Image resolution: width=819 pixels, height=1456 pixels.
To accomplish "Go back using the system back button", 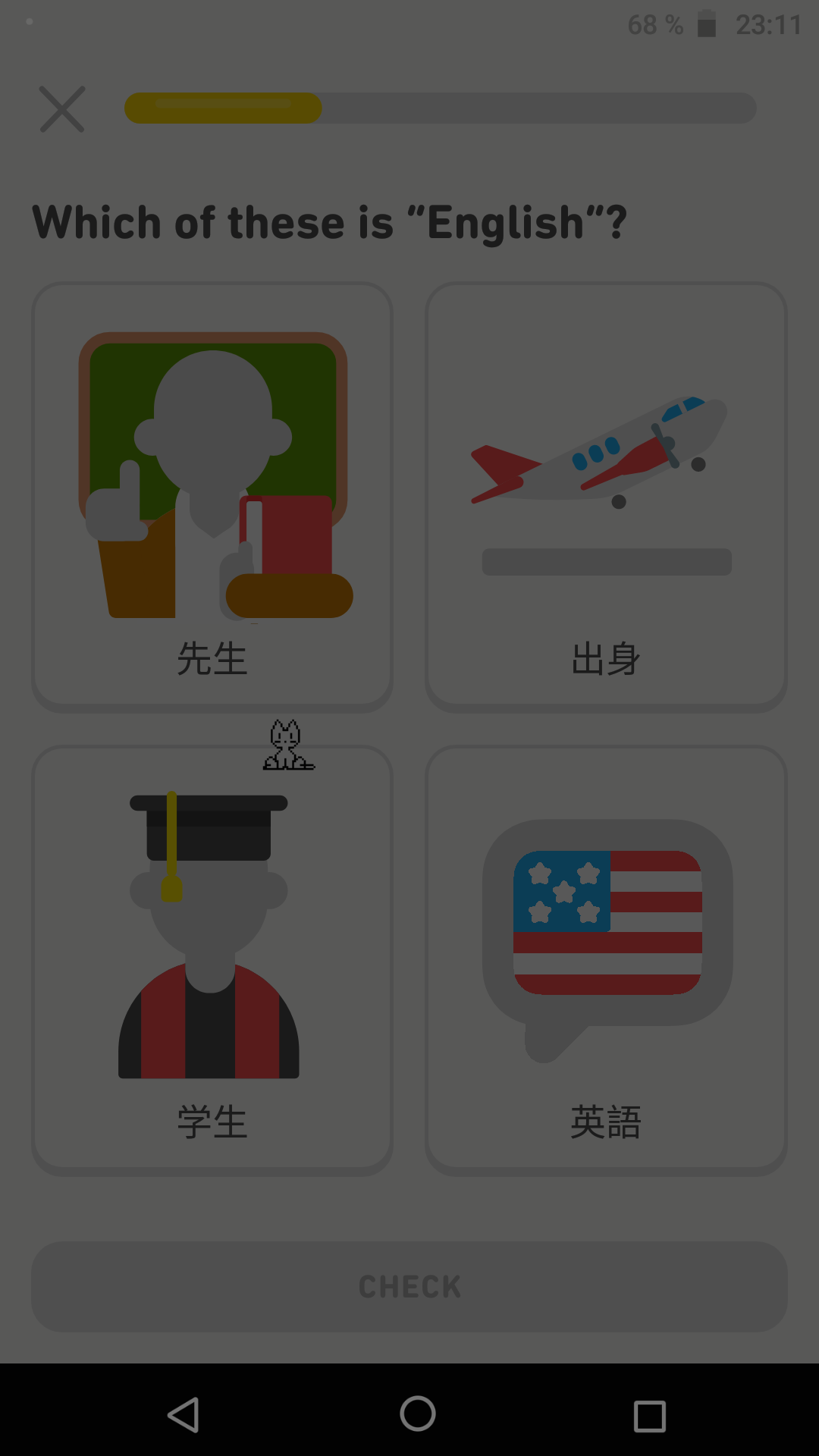I will click(x=184, y=1415).
